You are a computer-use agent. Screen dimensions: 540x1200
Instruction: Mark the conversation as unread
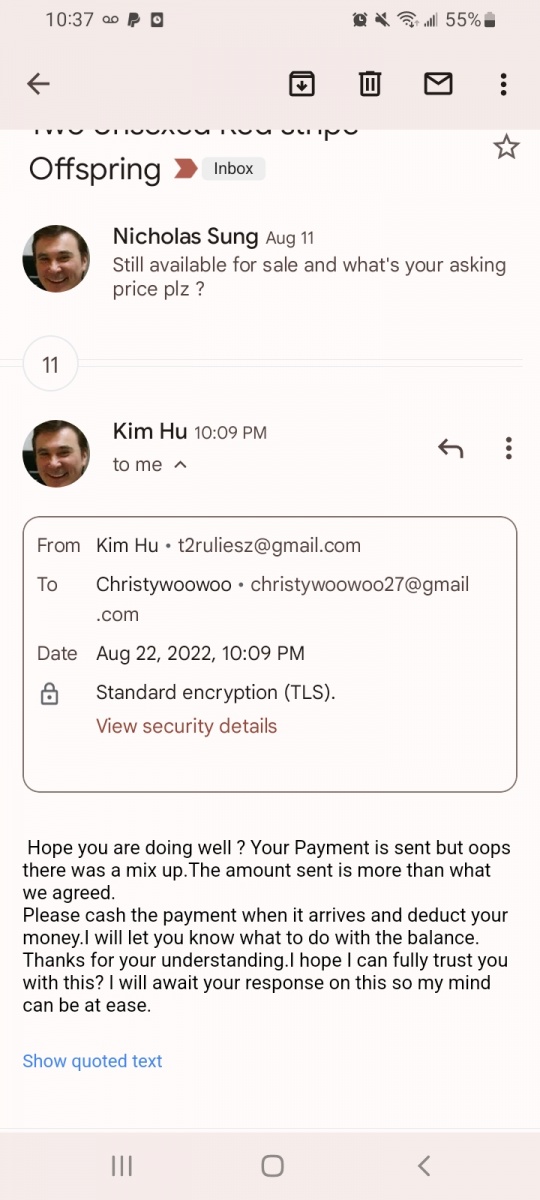(x=438, y=84)
